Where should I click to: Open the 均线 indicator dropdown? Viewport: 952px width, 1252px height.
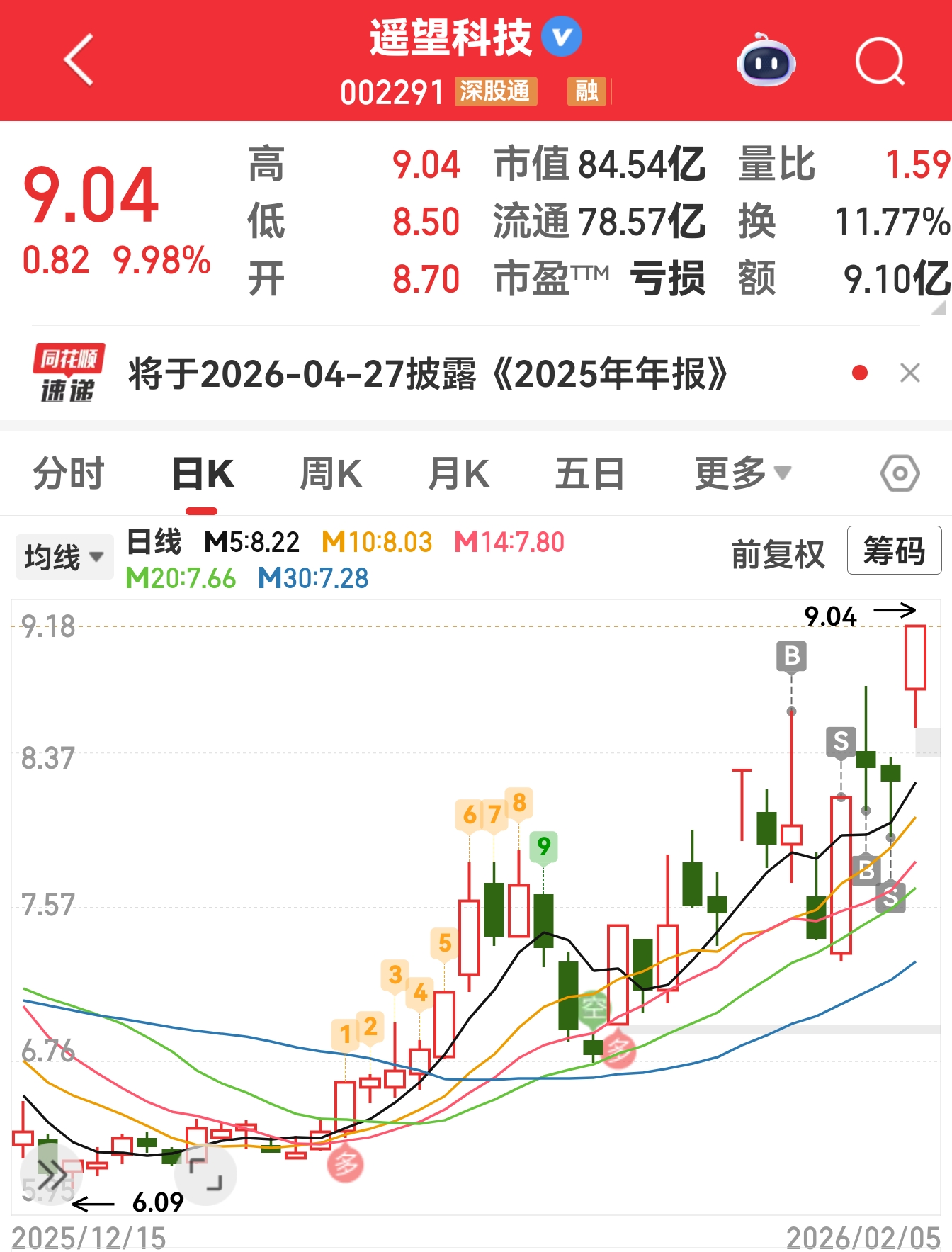pyautogui.click(x=64, y=557)
